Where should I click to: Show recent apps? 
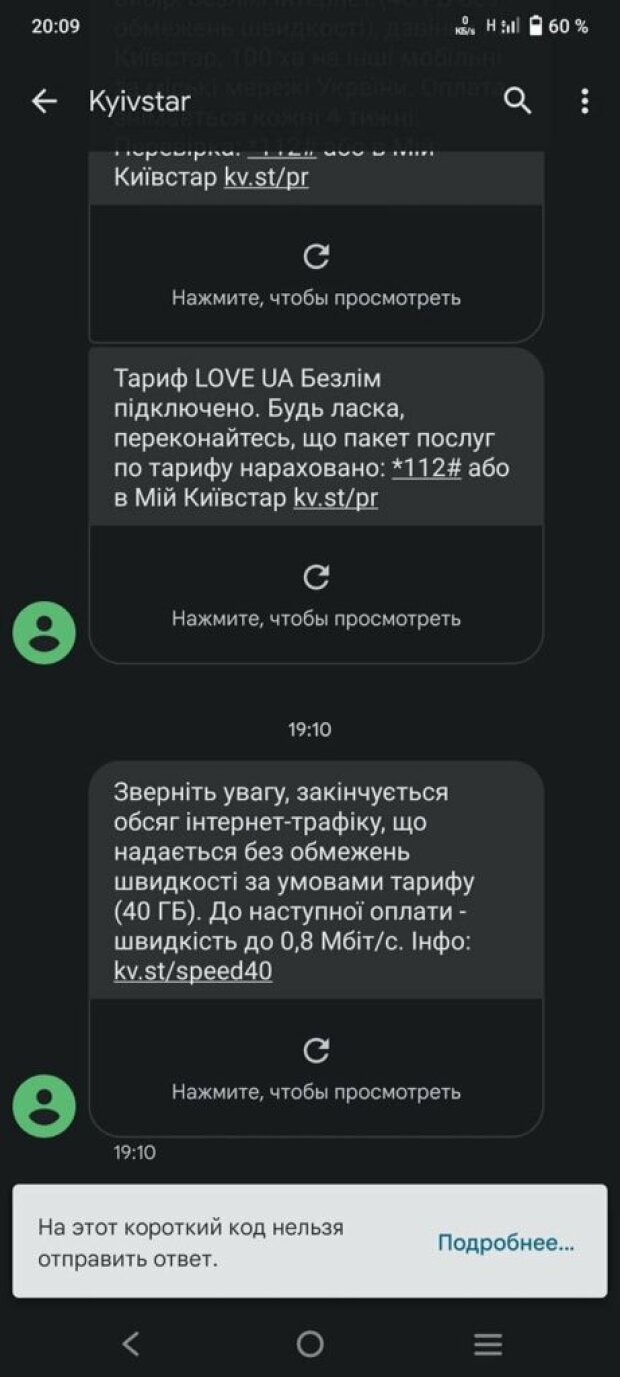pyautogui.click(x=488, y=1344)
